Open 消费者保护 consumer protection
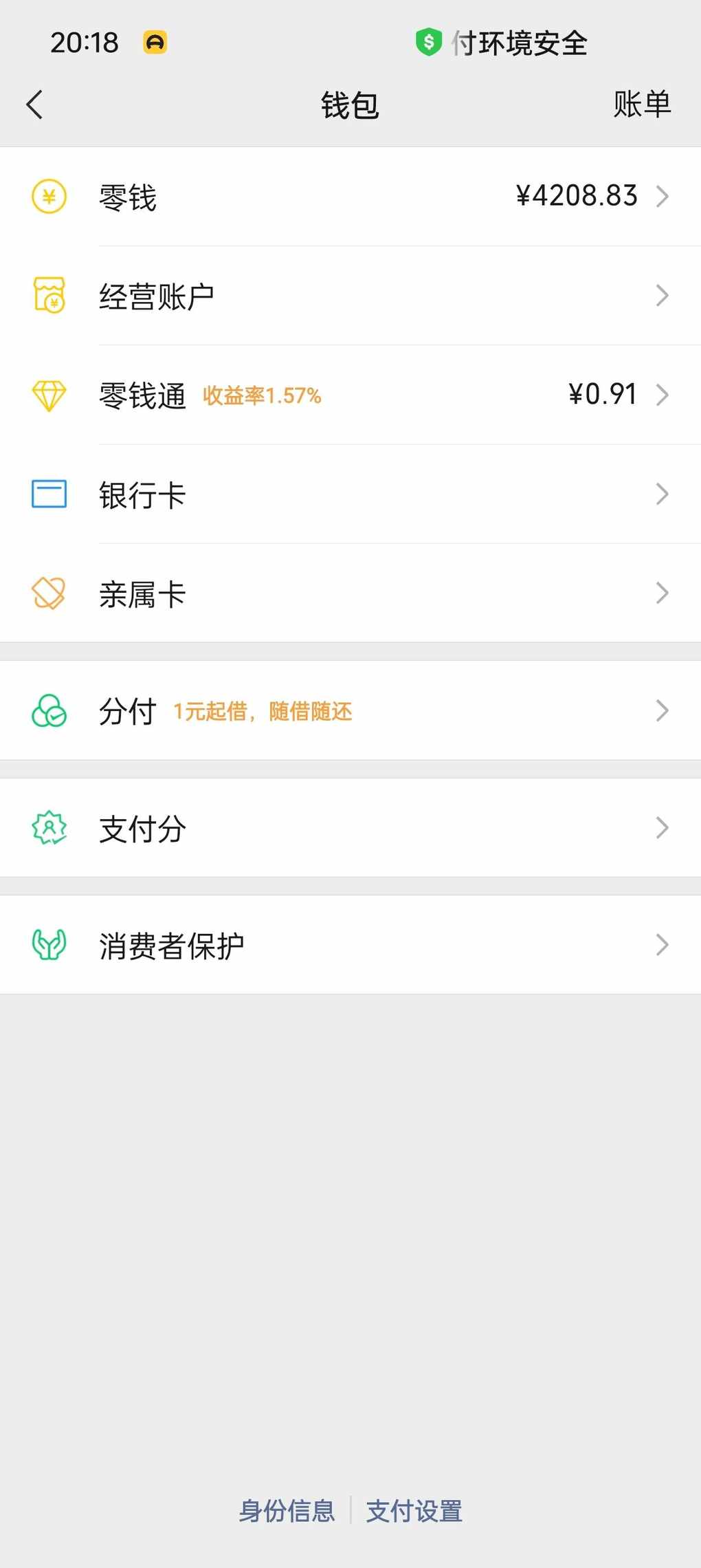The width and height of the screenshot is (701, 1568). click(x=350, y=945)
